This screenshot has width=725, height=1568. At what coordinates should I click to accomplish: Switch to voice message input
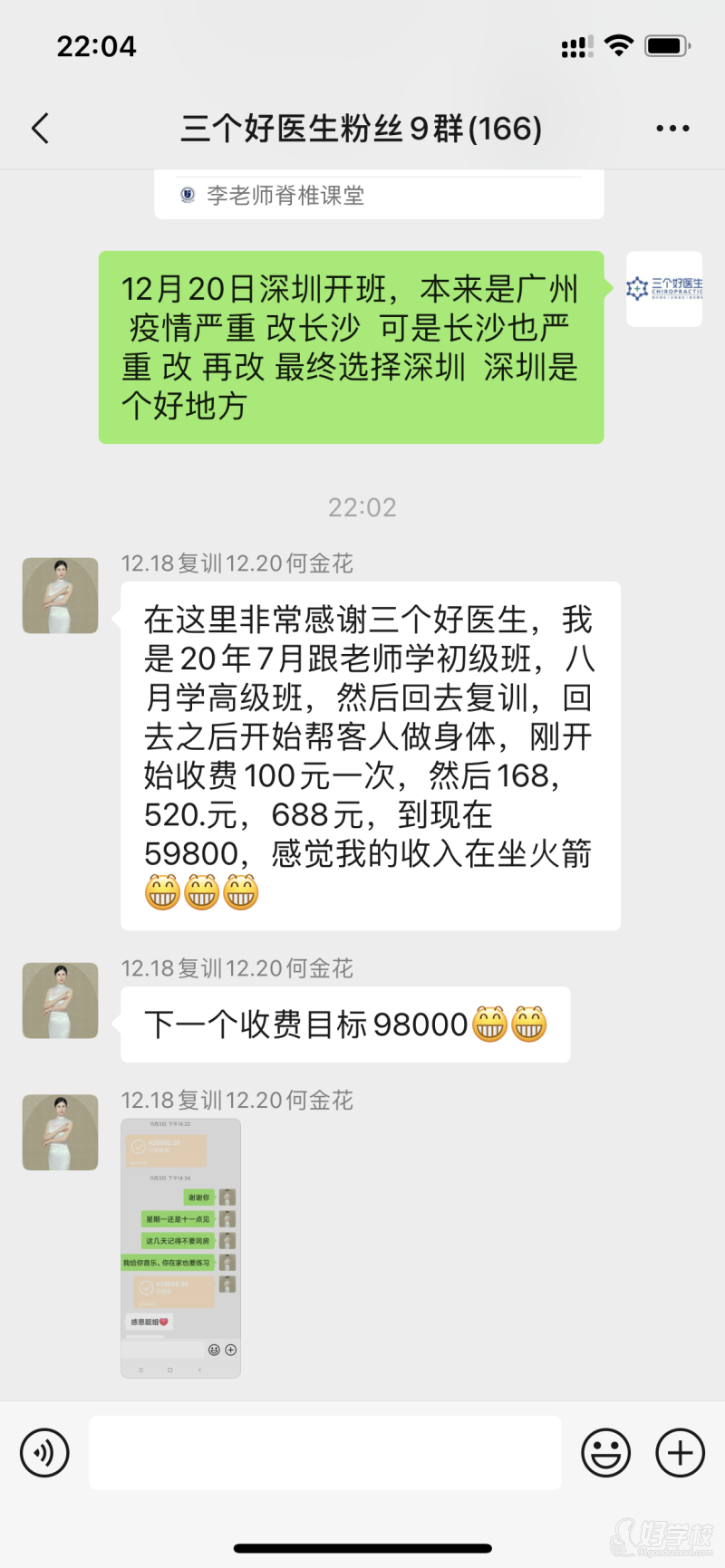pos(44,1452)
